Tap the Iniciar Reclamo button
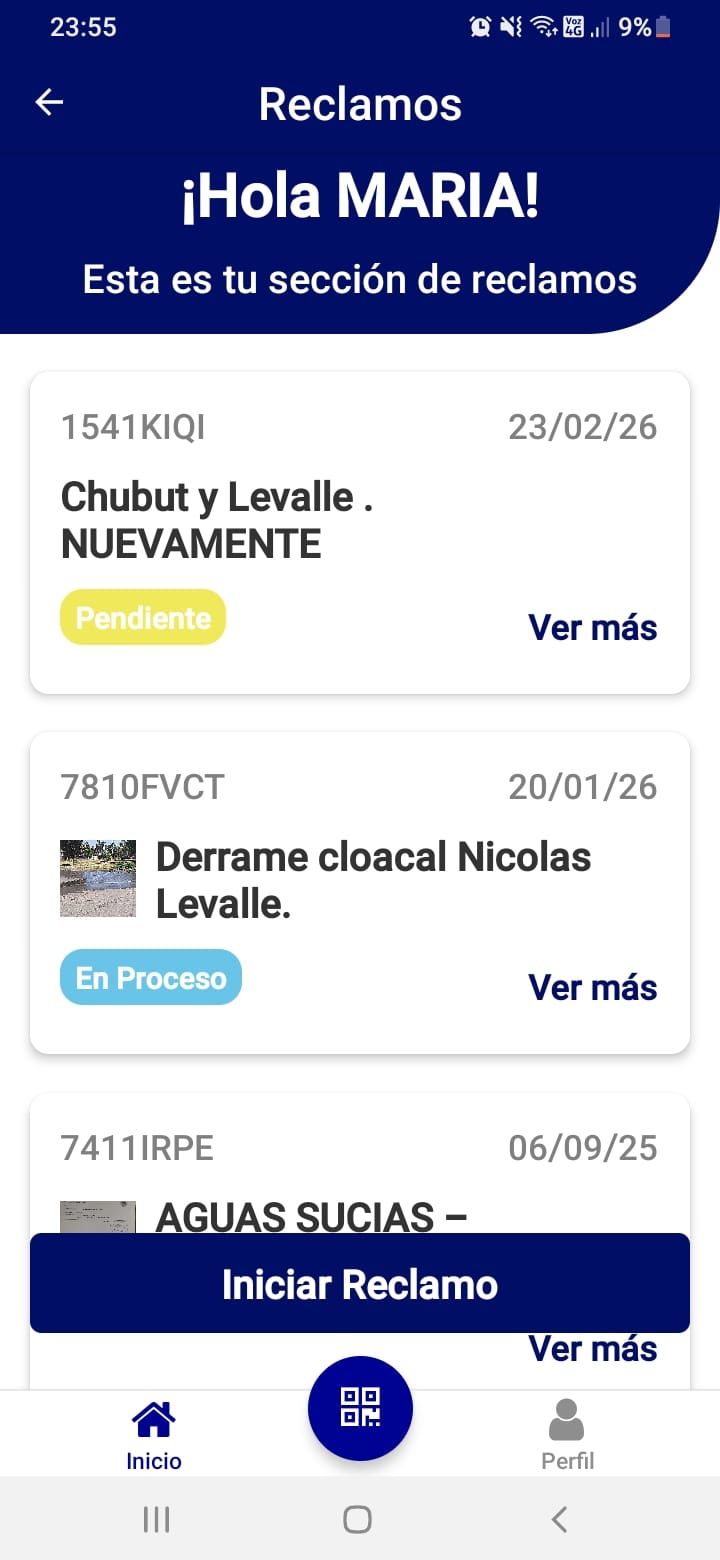 (360, 1284)
